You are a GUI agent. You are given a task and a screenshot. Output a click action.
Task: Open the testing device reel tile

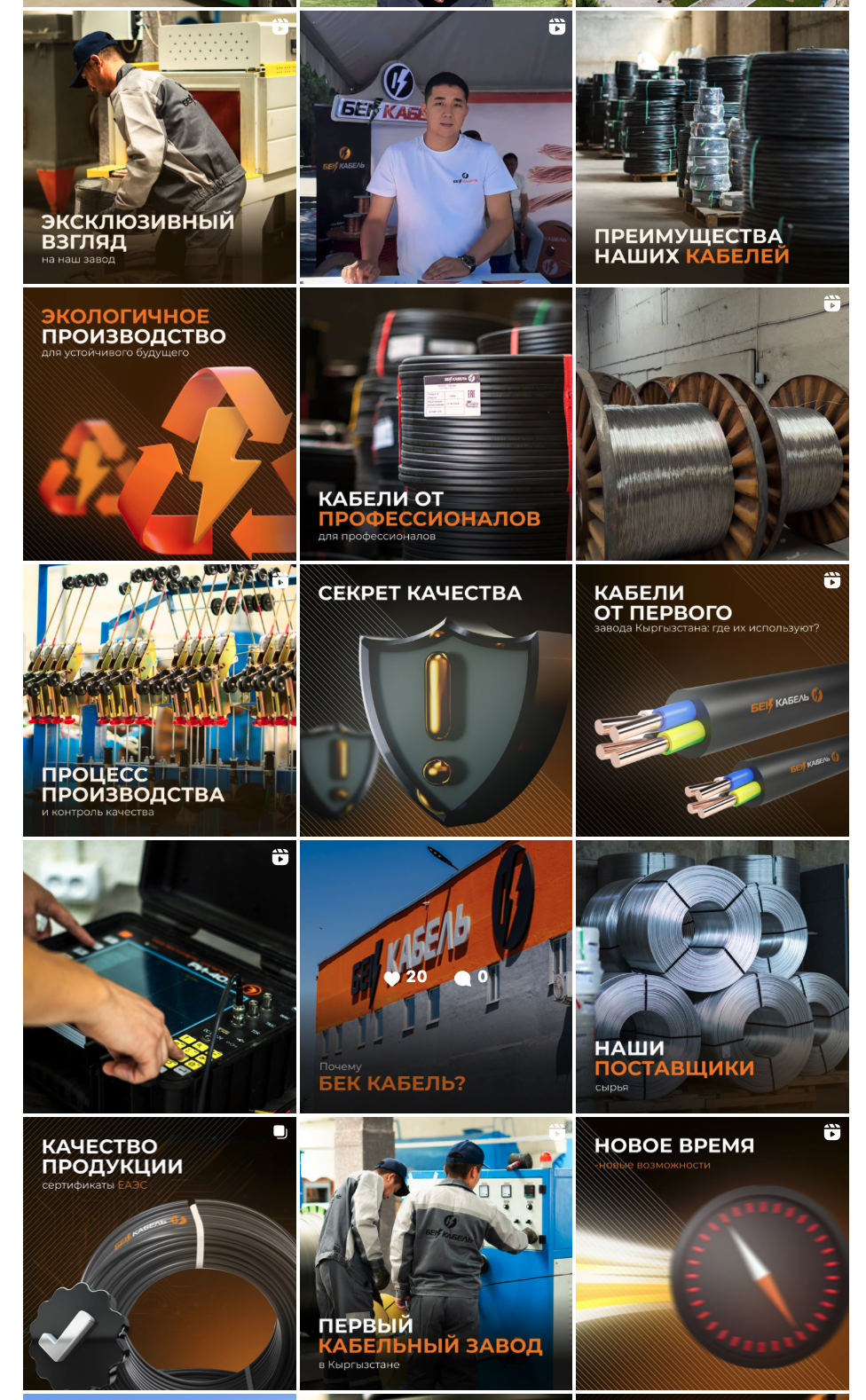tap(160, 977)
